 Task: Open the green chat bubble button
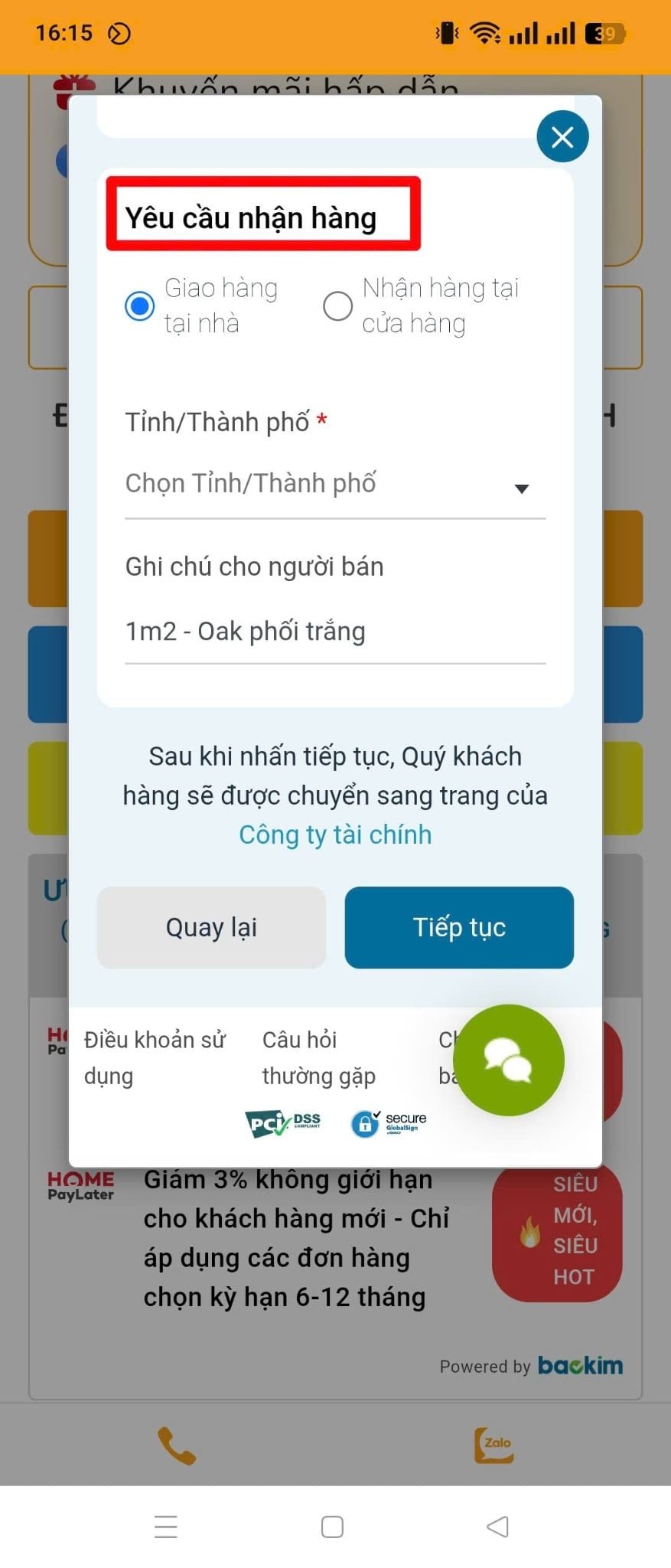508,1060
